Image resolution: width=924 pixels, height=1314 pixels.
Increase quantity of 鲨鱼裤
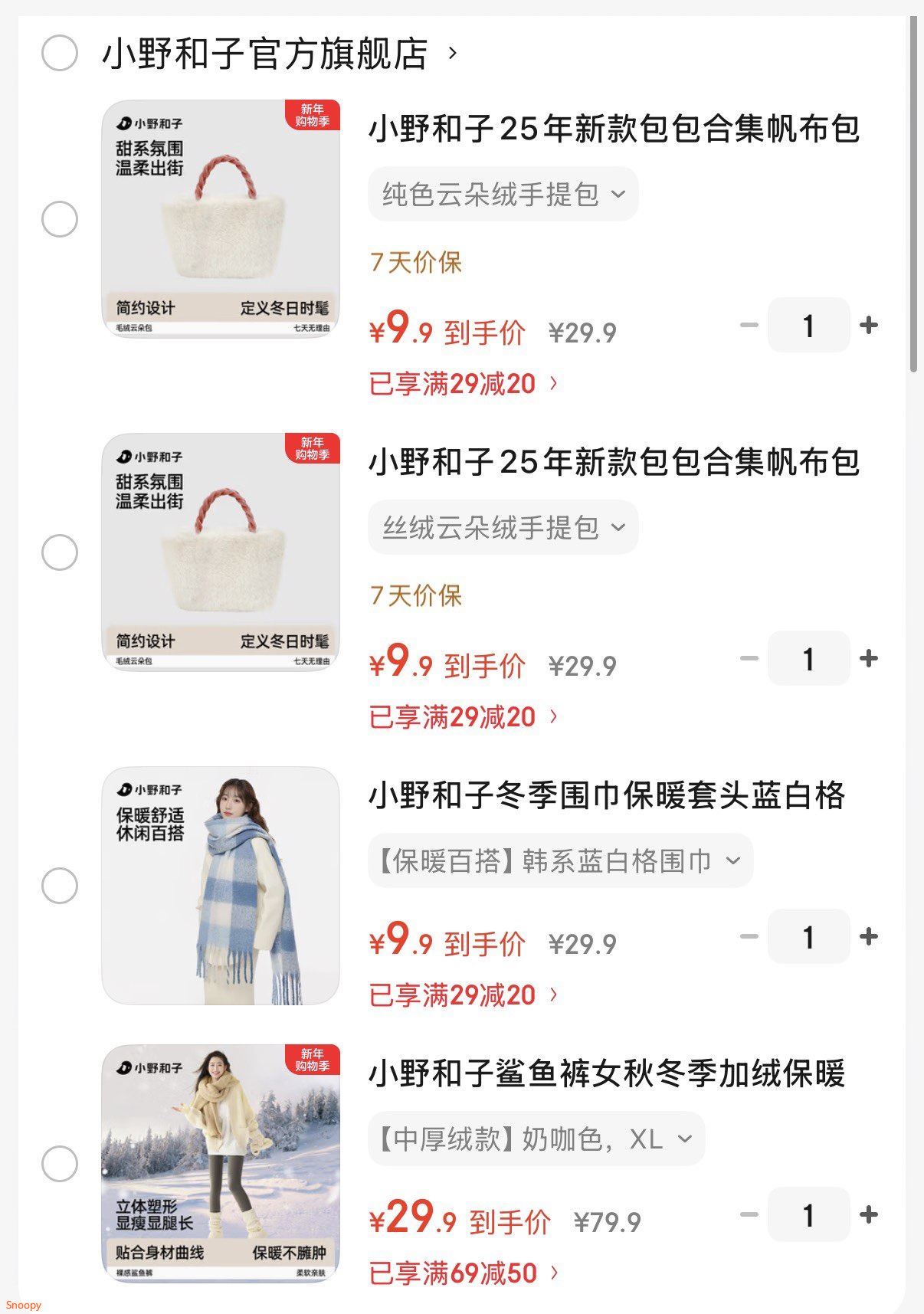pyautogui.click(x=869, y=1215)
